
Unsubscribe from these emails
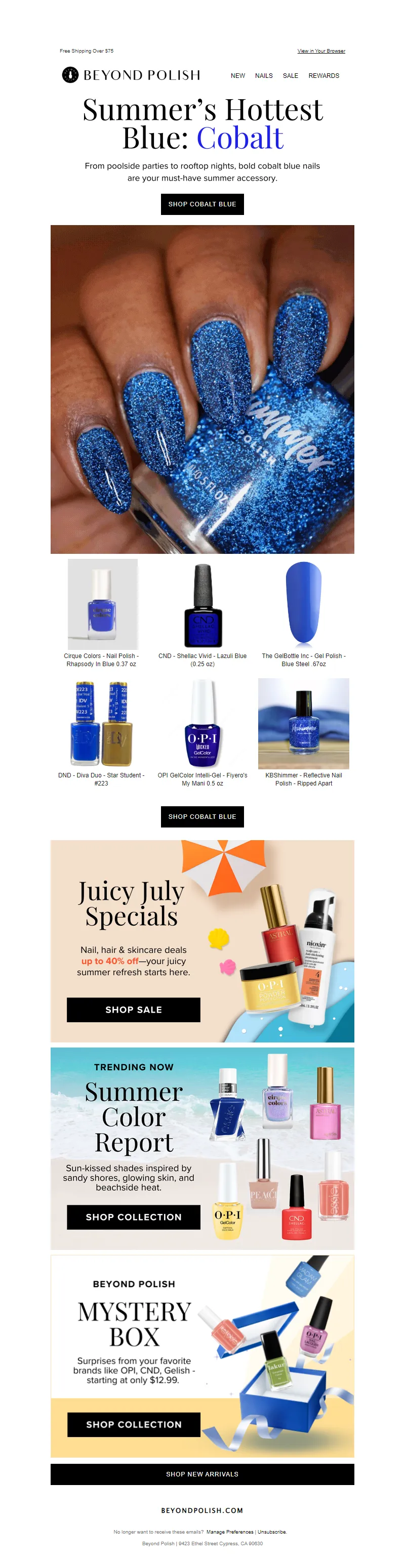[x=272, y=1532]
